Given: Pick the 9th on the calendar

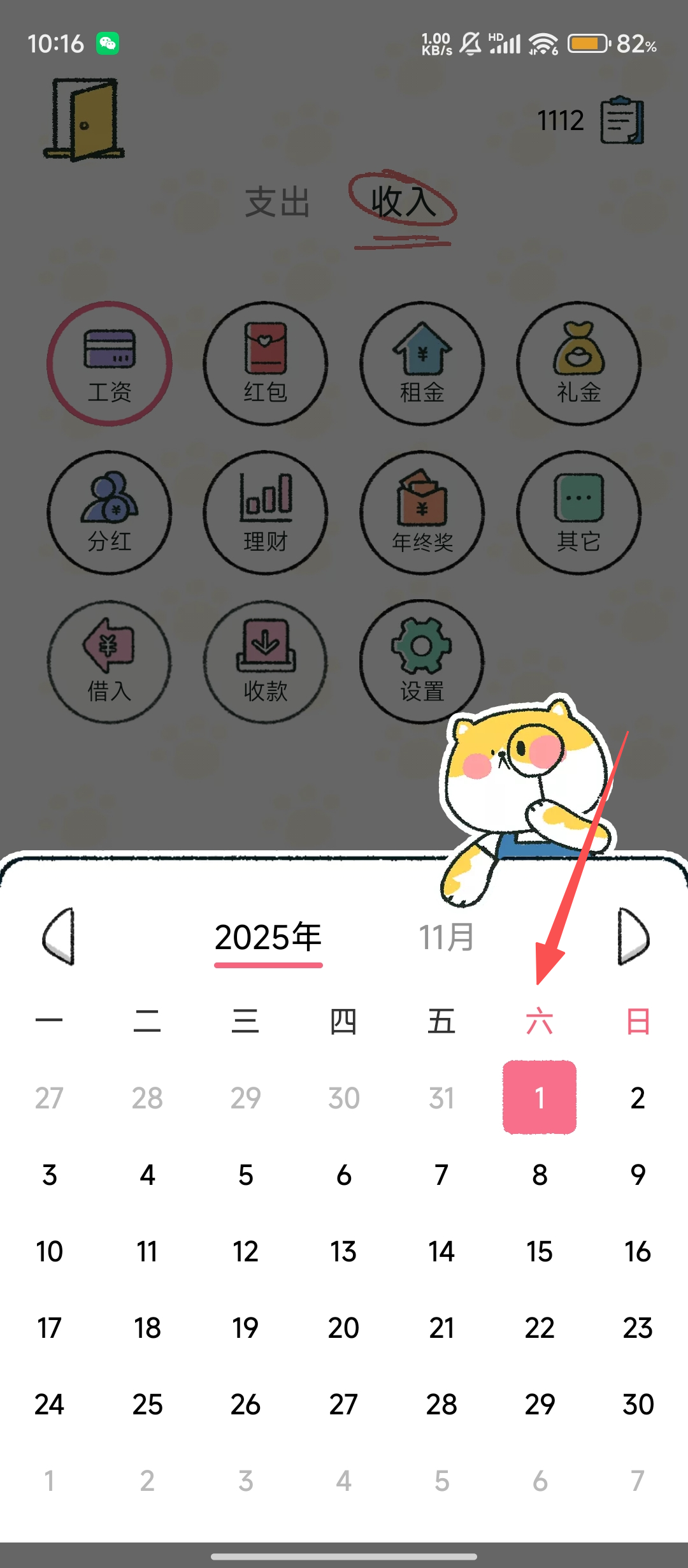Looking at the screenshot, I should coord(638,1175).
